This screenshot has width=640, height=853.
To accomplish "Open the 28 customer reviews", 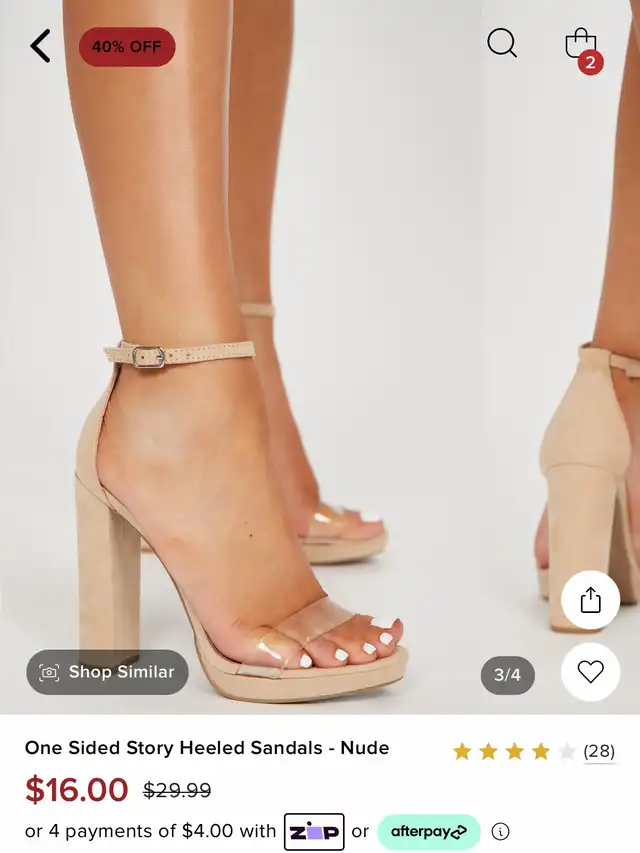I will 599,751.
